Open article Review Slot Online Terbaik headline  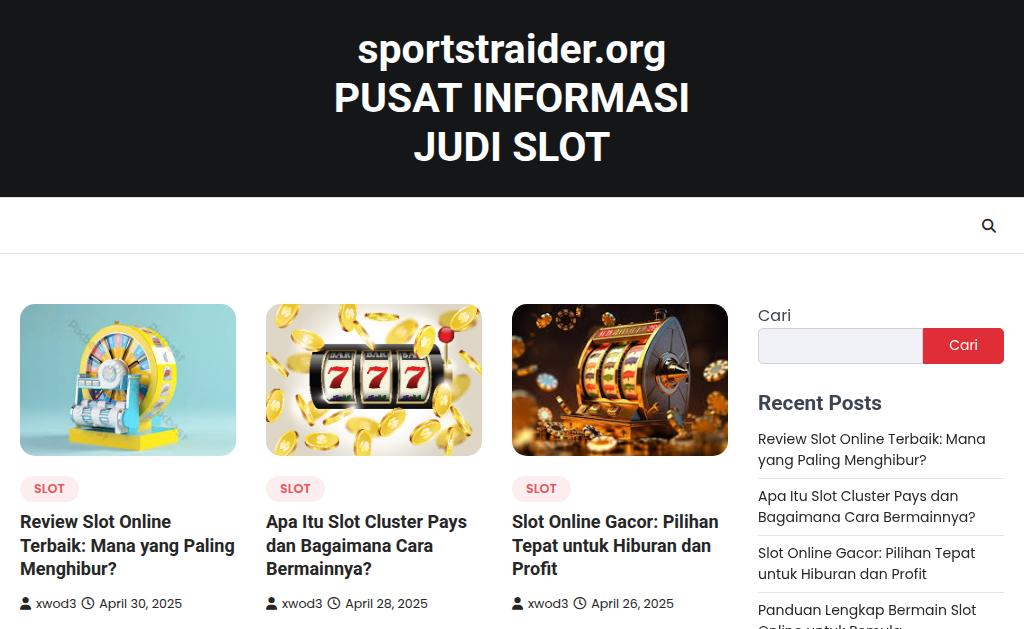click(x=127, y=545)
